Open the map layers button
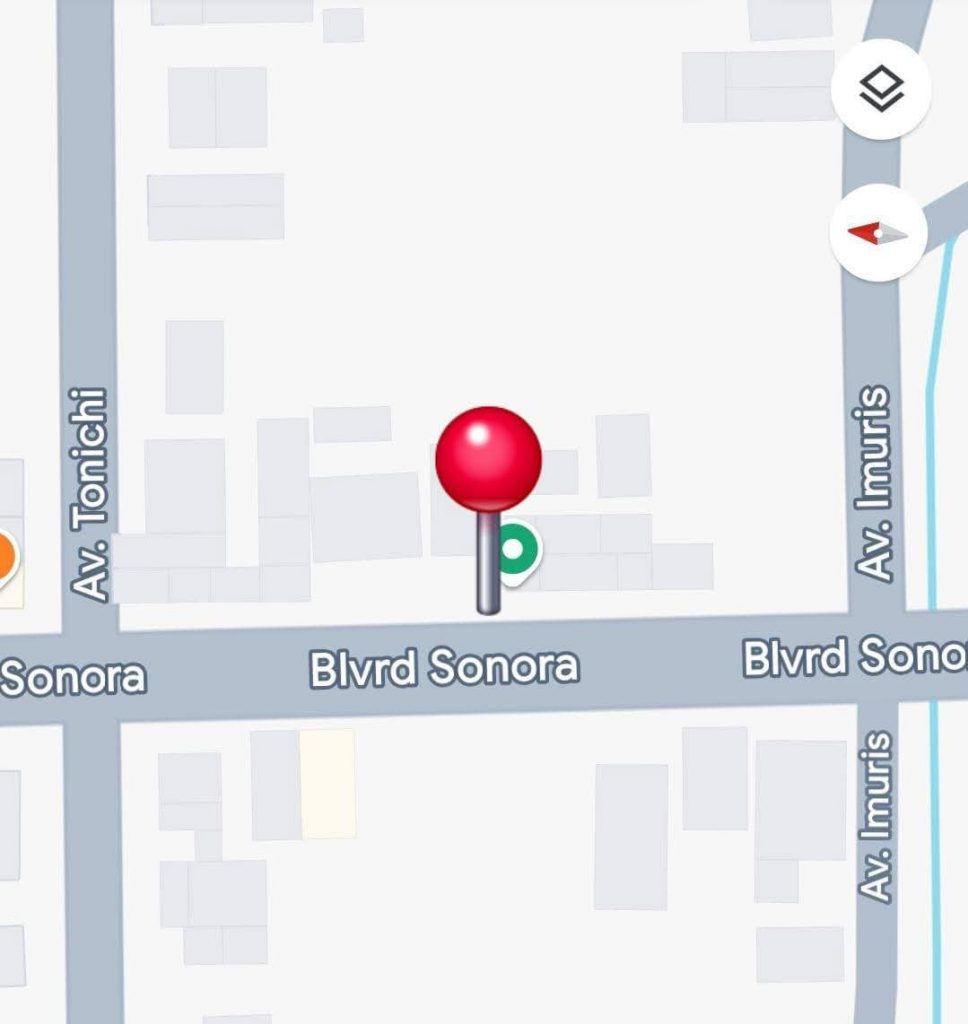Screen dimensions: 968x1024 880,90
